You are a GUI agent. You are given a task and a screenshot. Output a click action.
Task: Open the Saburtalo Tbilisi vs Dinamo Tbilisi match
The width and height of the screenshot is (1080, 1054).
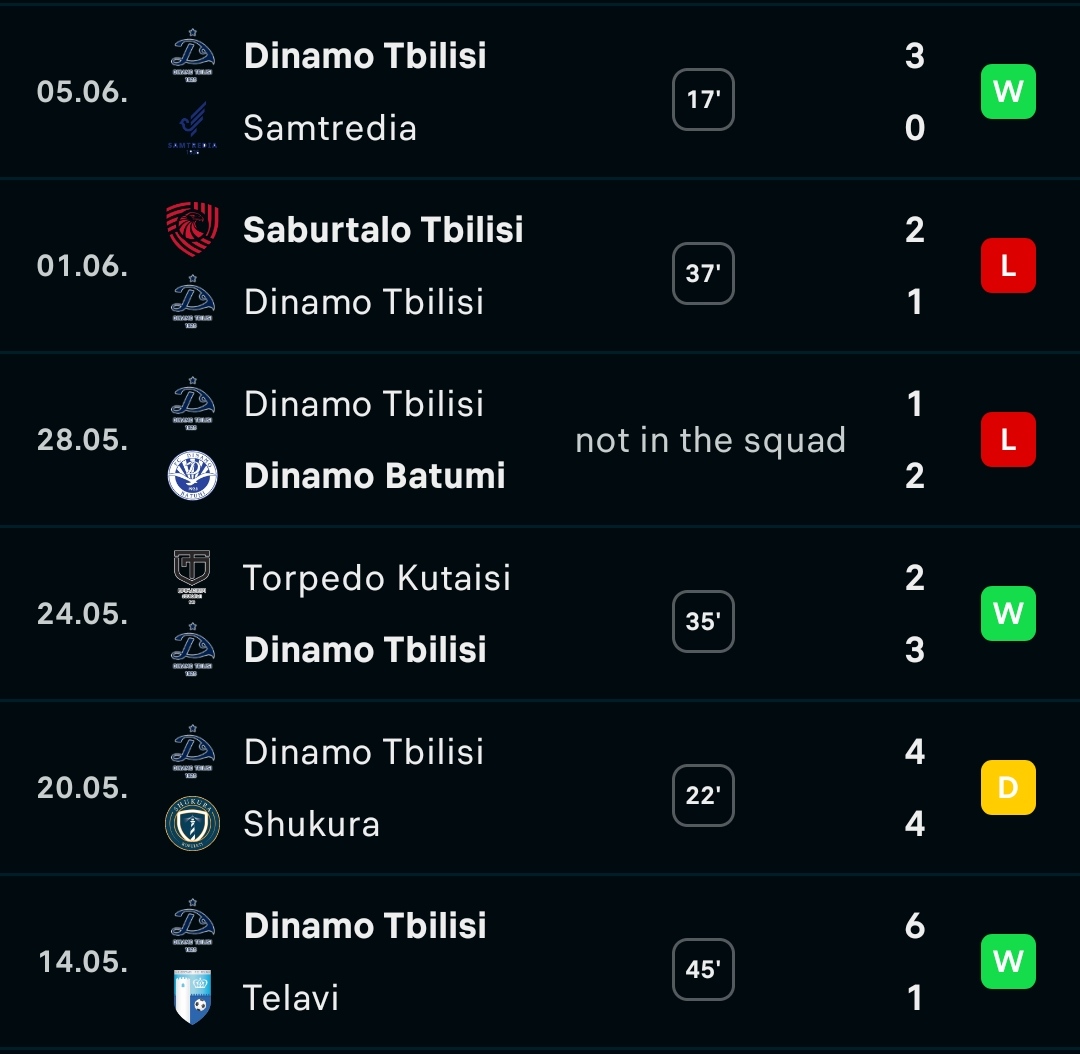click(x=540, y=266)
